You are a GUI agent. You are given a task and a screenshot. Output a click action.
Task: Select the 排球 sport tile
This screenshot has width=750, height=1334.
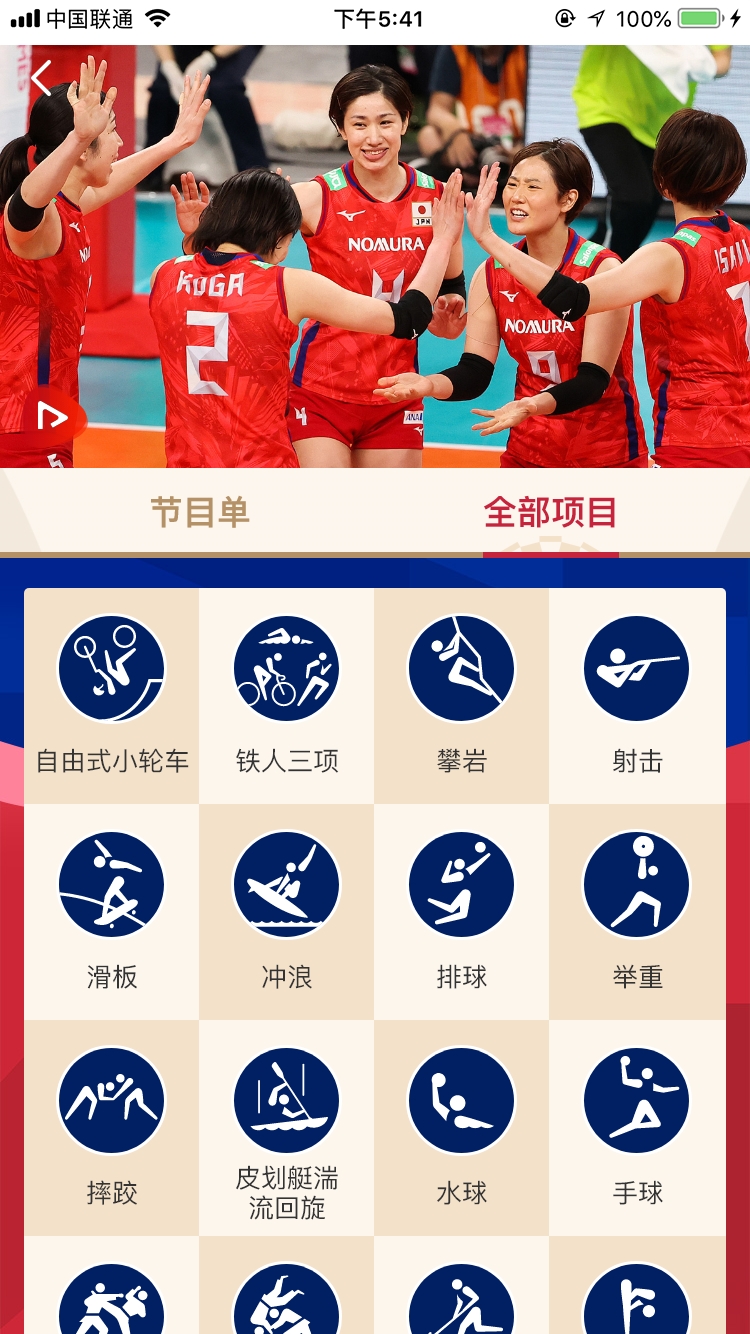click(x=461, y=911)
